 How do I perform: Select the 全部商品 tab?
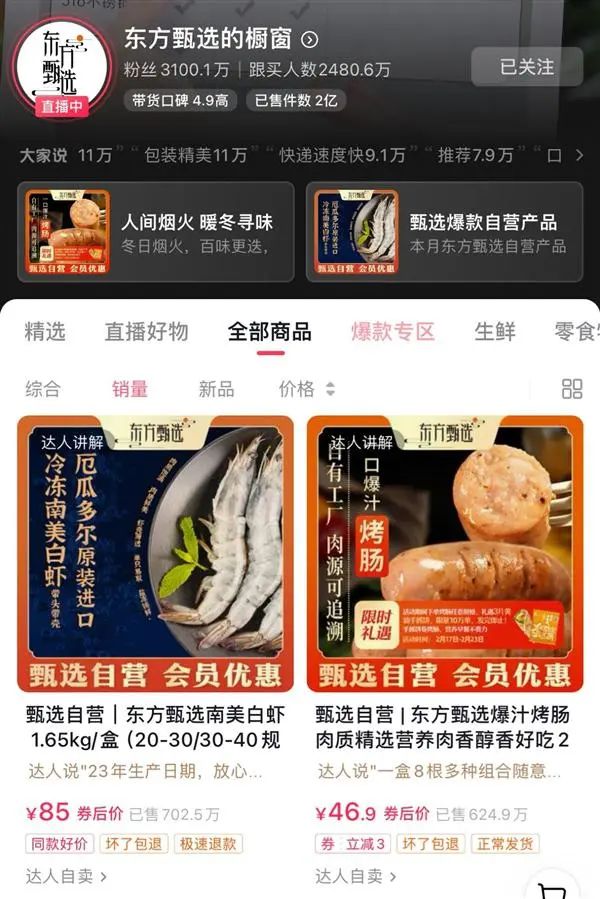(269, 332)
